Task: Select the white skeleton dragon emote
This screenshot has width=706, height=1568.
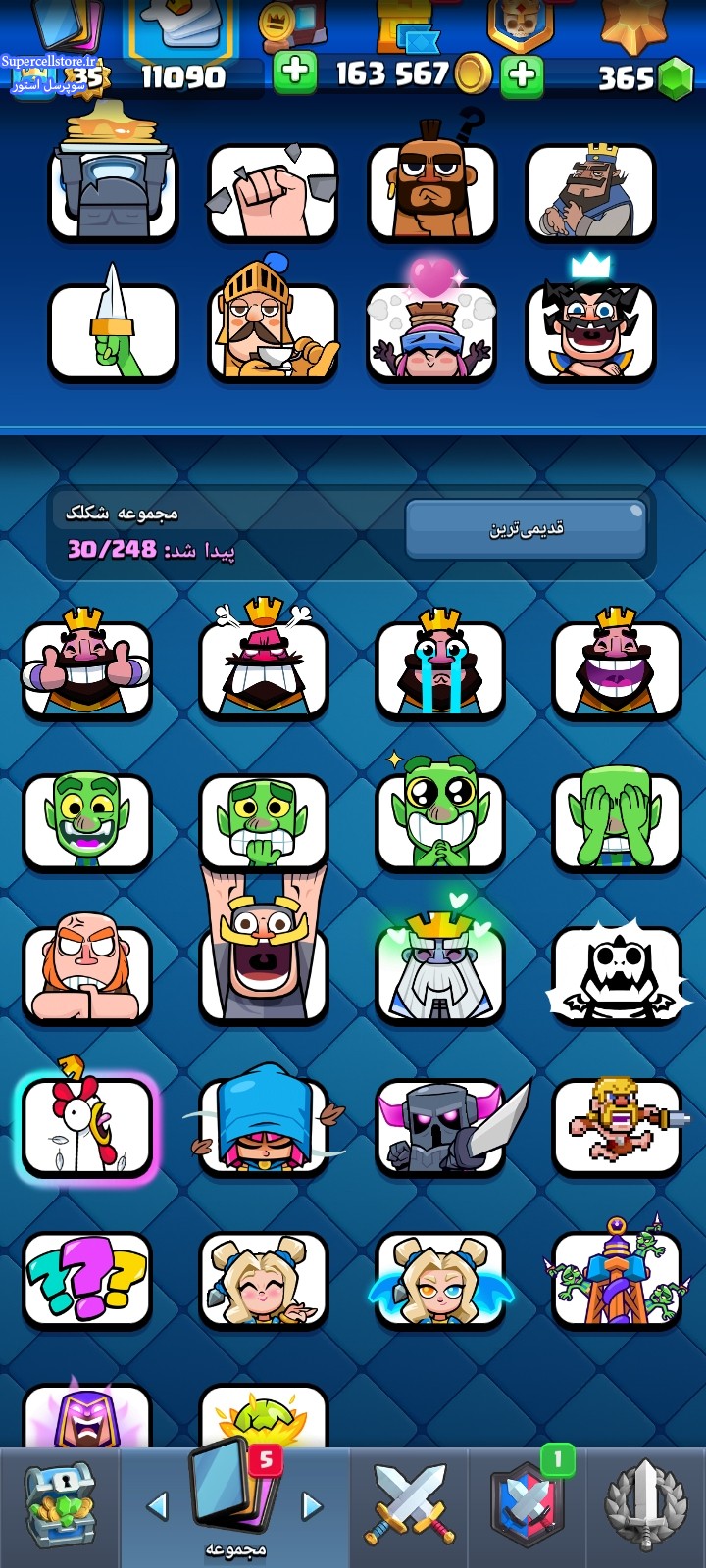Action: 617,975
